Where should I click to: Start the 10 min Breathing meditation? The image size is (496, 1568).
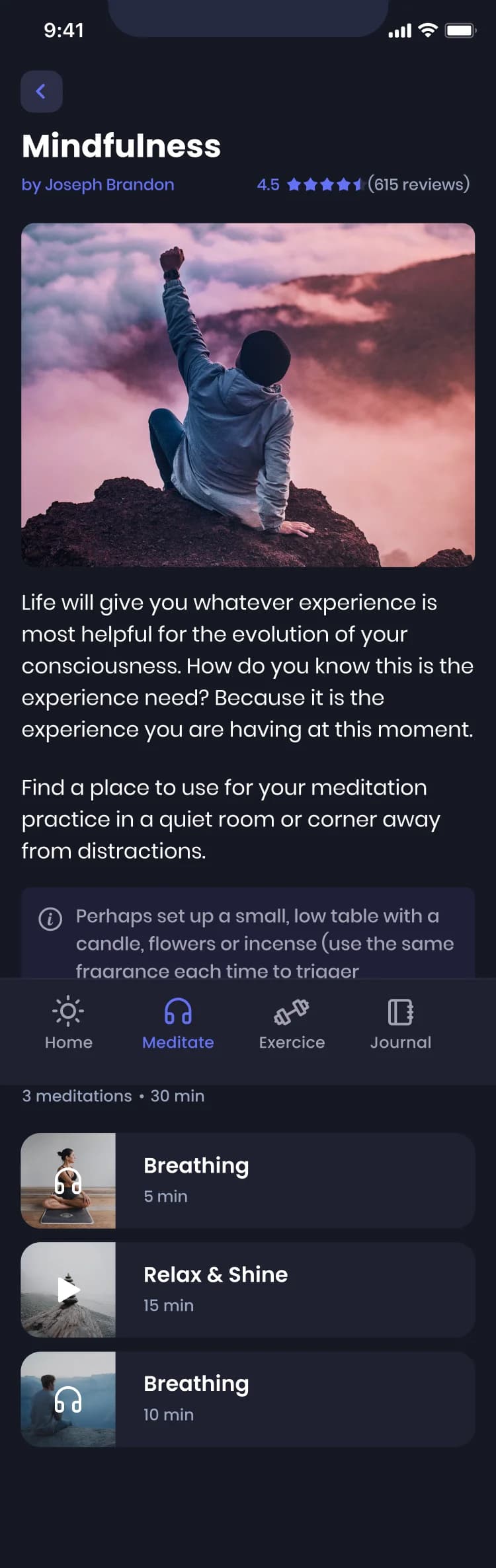click(x=247, y=1399)
